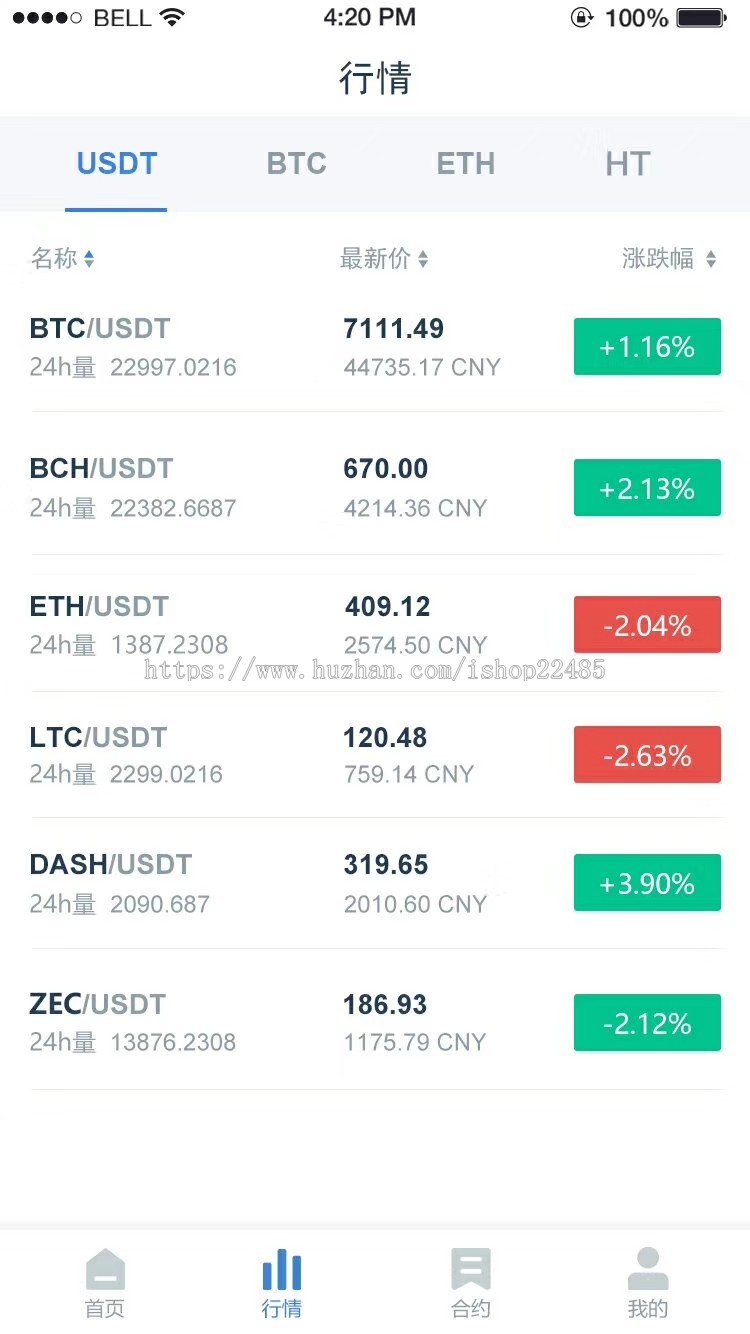Switch to the ETH market tab
This screenshot has height=1334, width=750.
(x=466, y=163)
